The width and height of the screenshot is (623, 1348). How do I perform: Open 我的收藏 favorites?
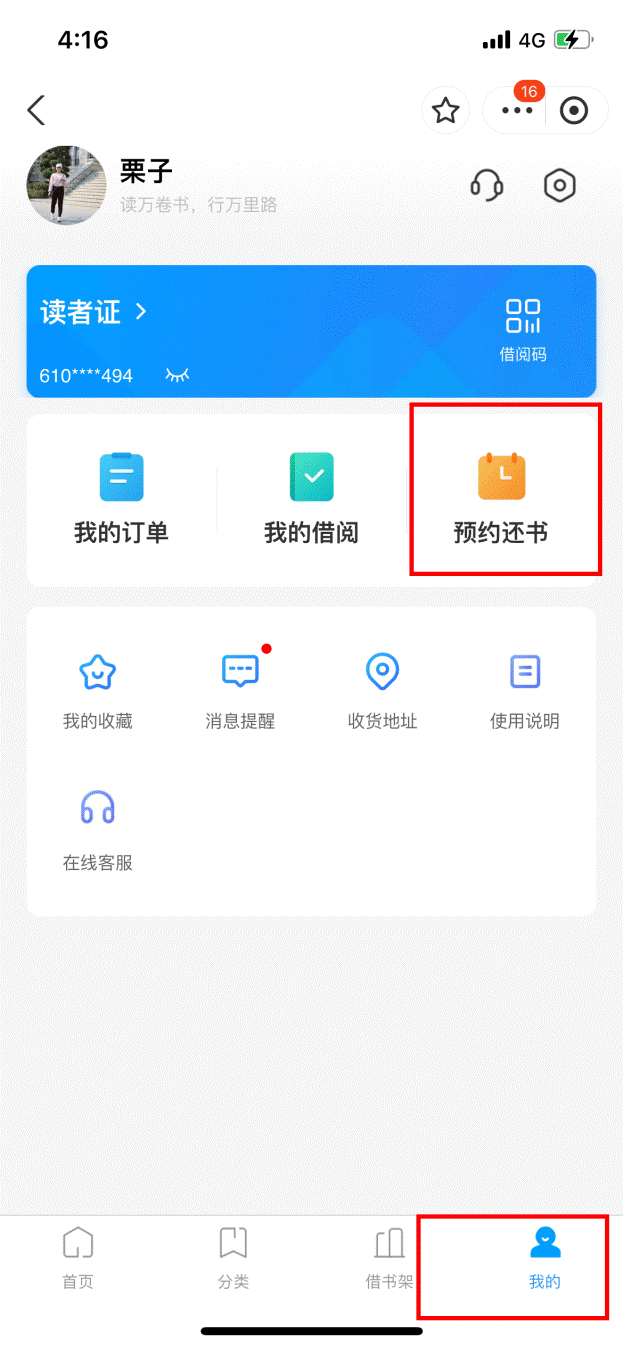coord(98,691)
